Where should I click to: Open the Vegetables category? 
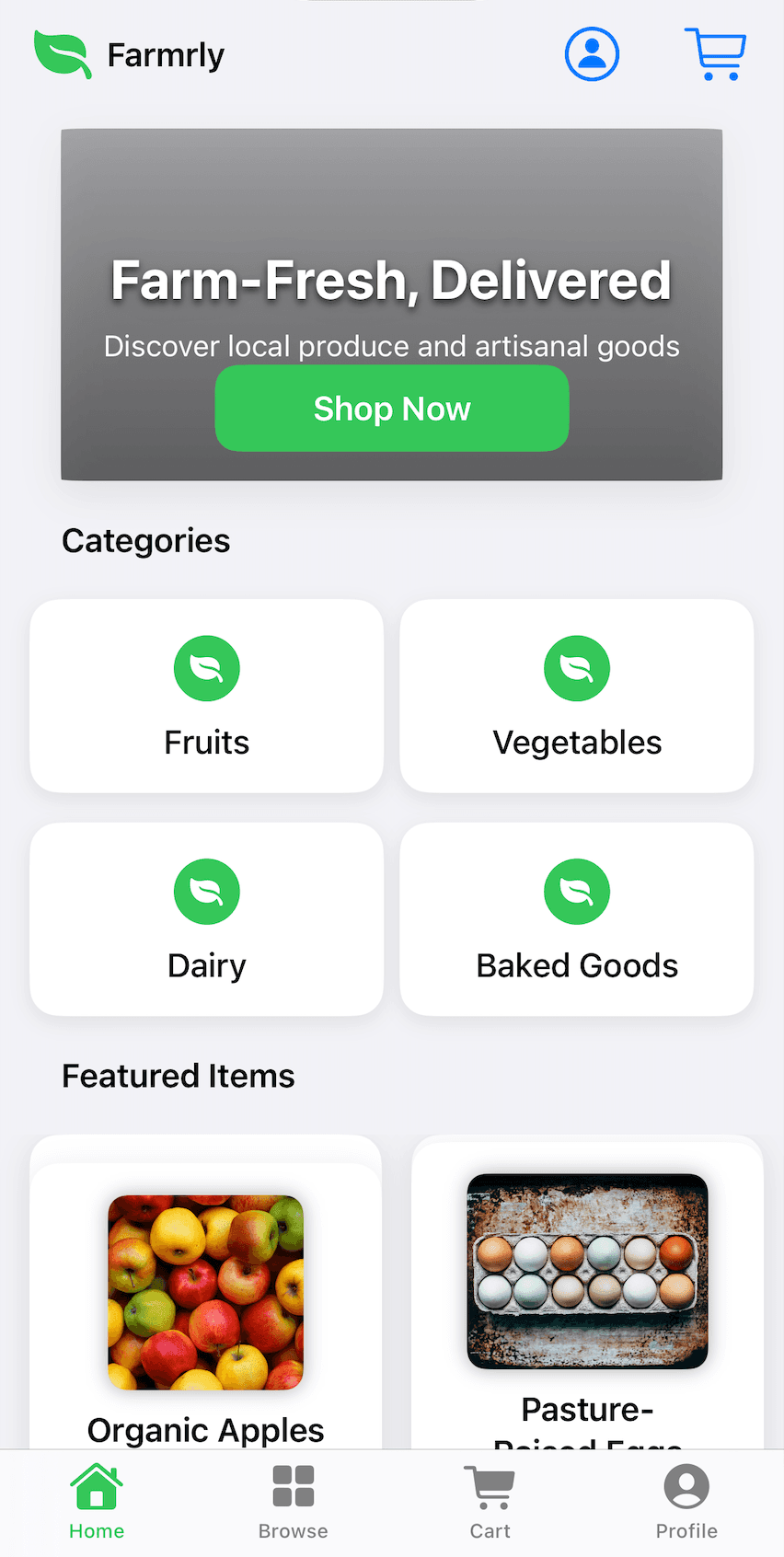[577, 697]
